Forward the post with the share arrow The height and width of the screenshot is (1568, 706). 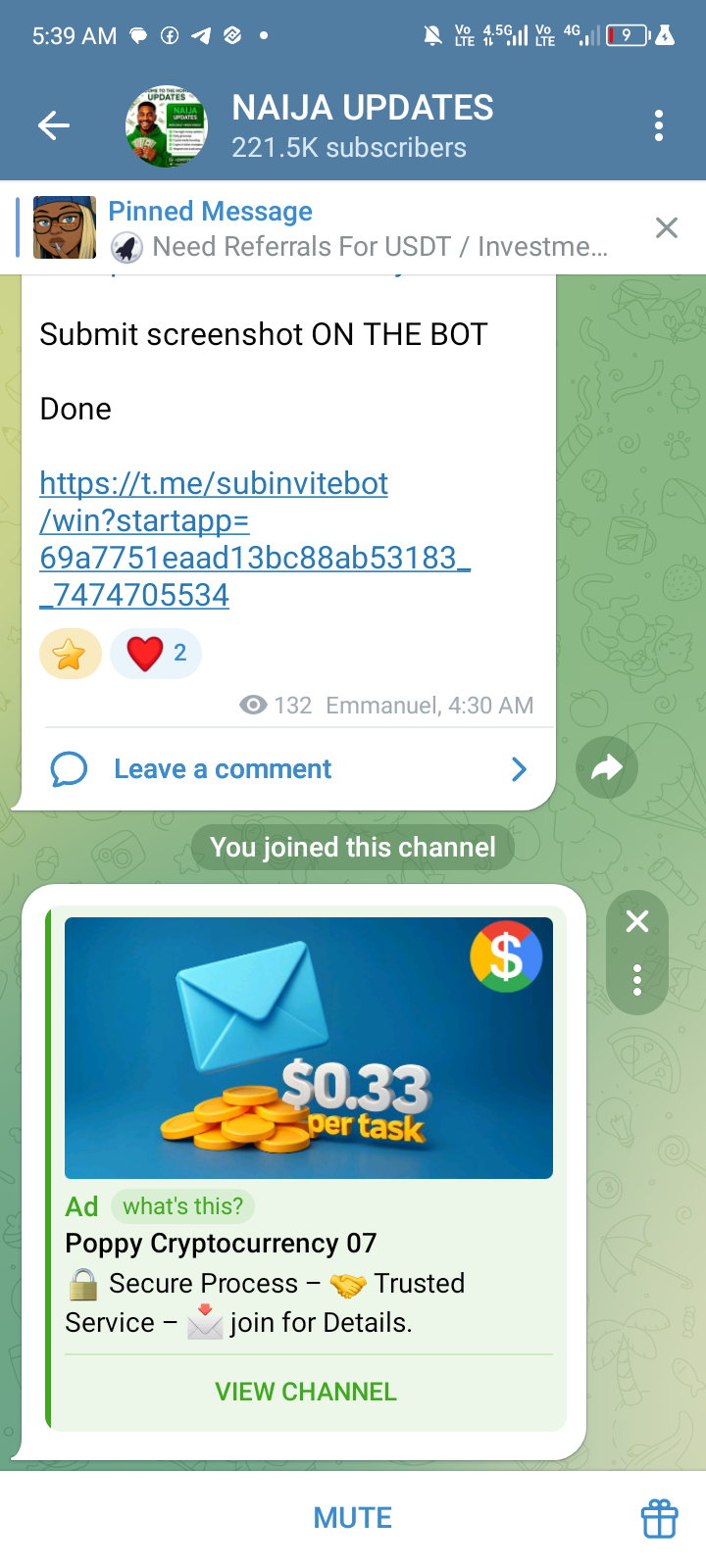(x=607, y=767)
